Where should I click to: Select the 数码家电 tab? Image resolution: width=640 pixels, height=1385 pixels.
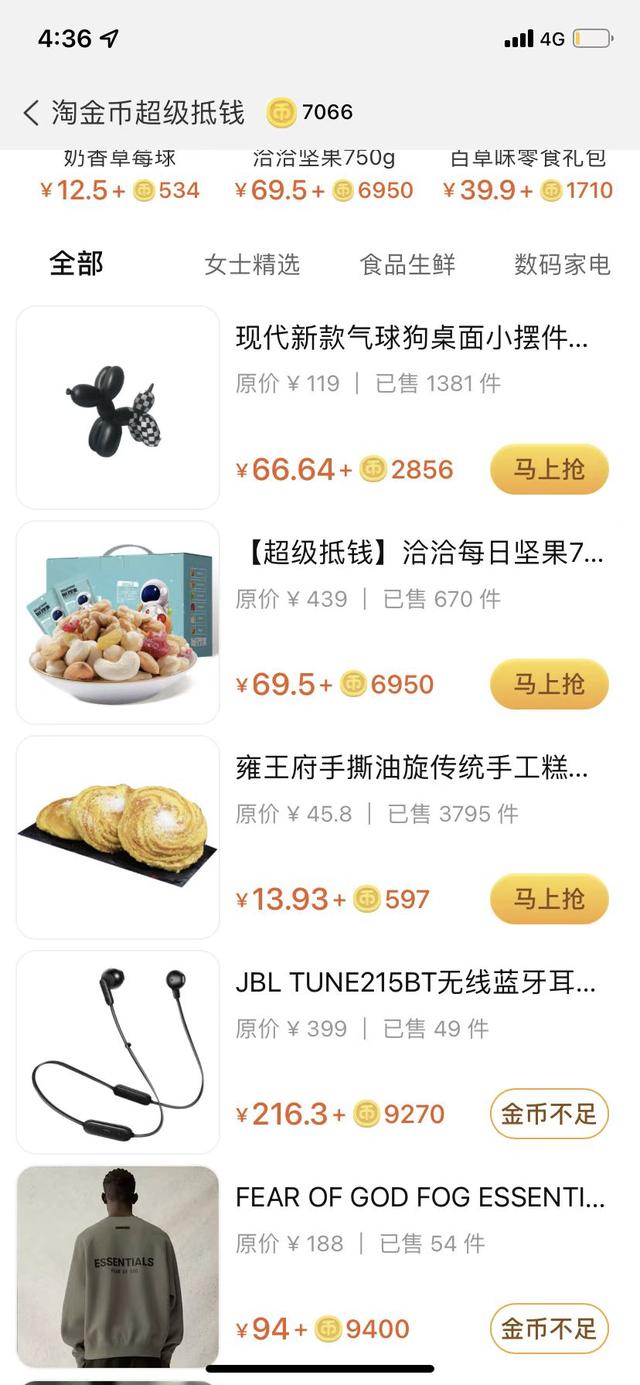coord(562,265)
